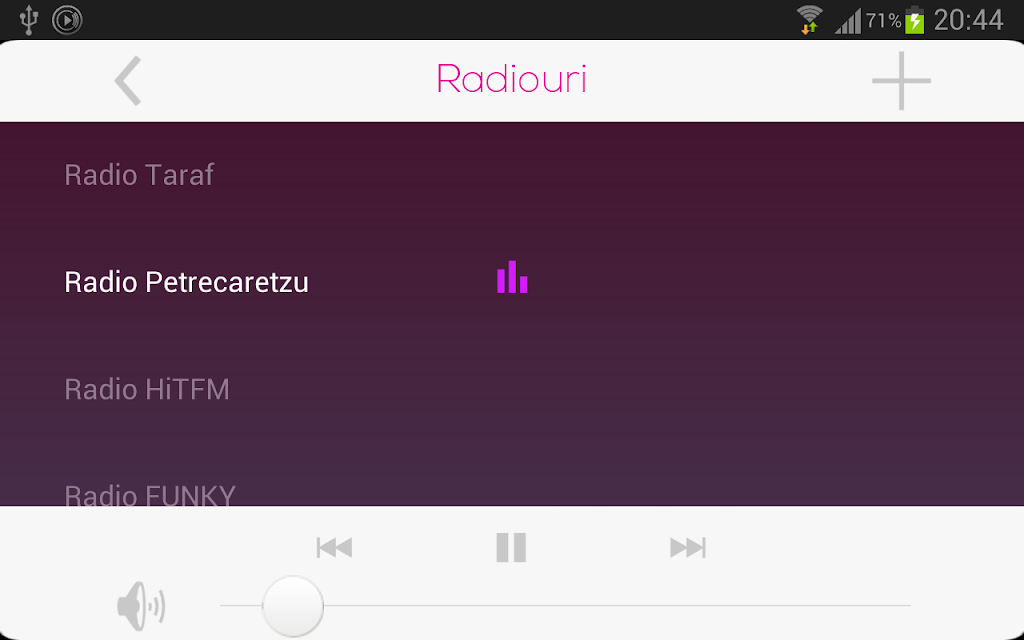The image size is (1024, 640).
Task: Select Radio Taraf station
Action: 140,175
